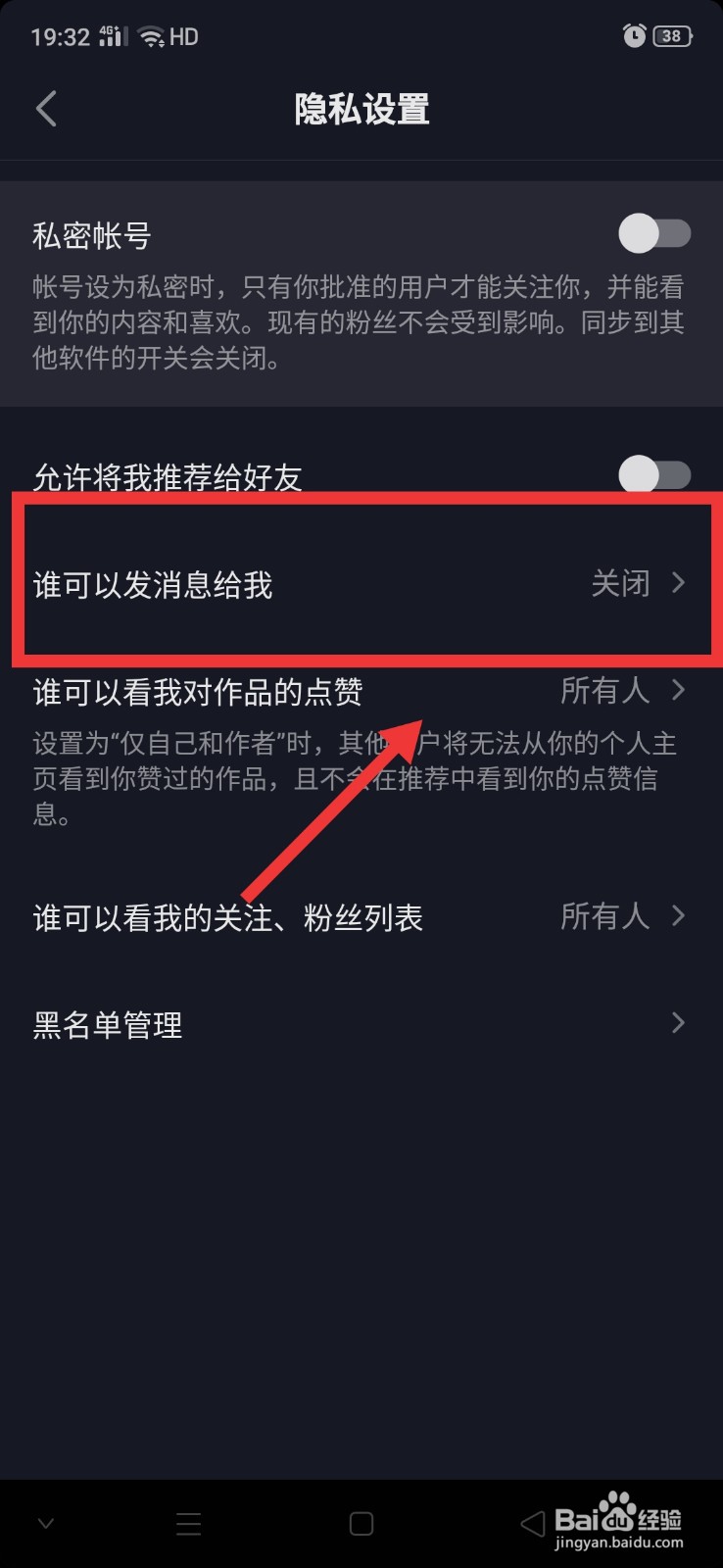Tap 关闭 next to message permissions
Viewport: 723px width, 1568px height.
coord(621,583)
